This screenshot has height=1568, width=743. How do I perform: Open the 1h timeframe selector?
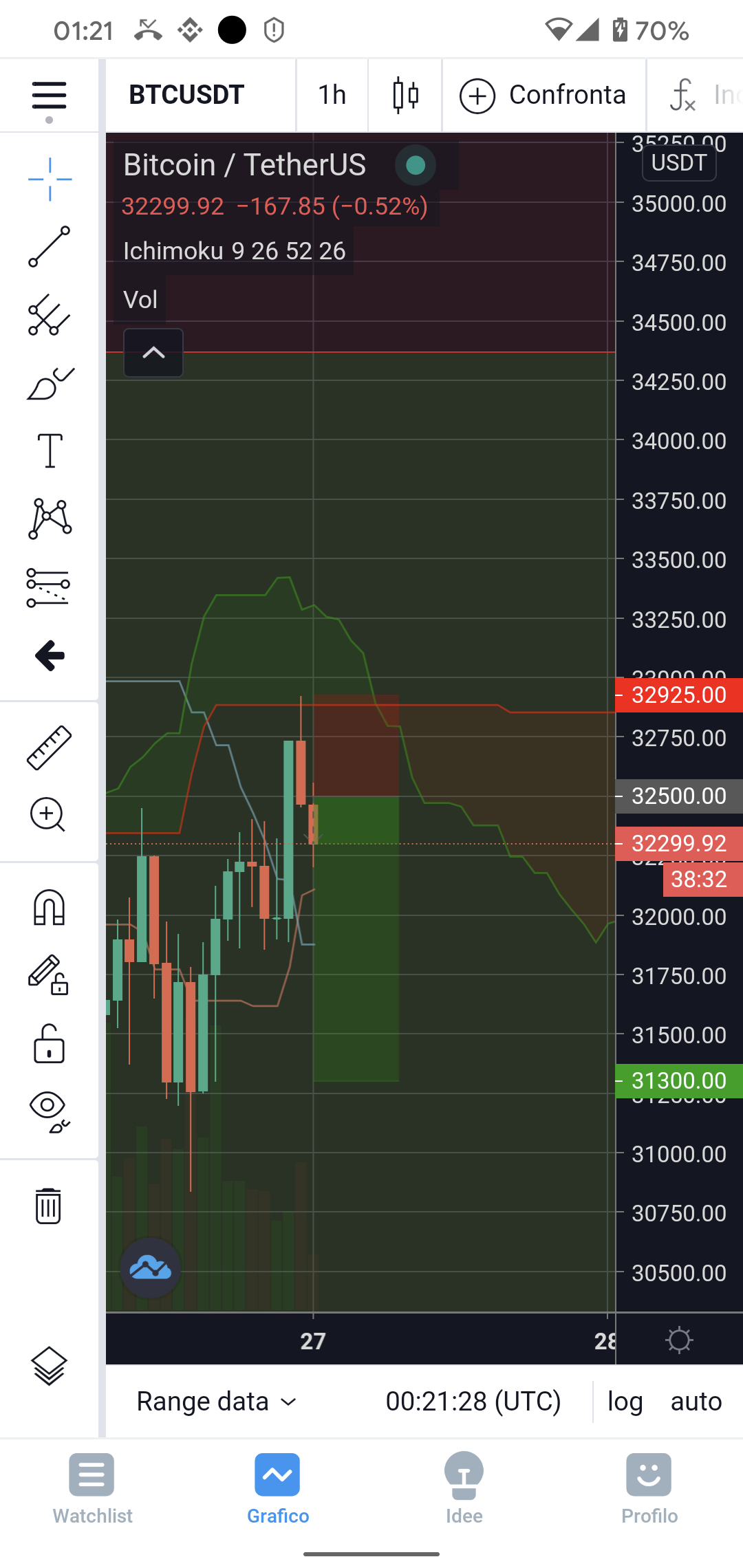coord(332,95)
